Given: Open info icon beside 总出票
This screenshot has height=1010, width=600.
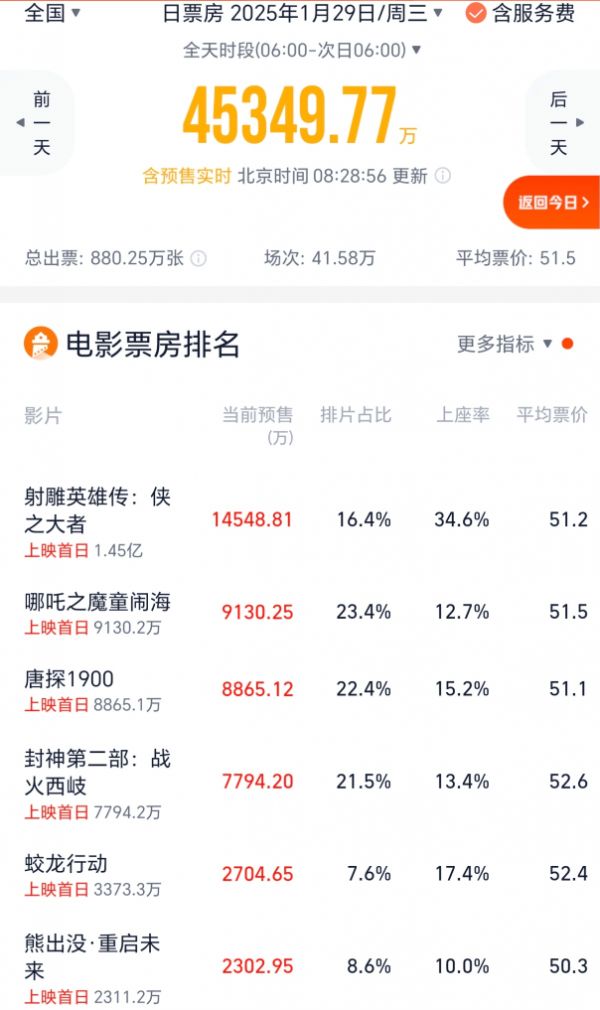Looking at the screenshot, I should point(199,259).
